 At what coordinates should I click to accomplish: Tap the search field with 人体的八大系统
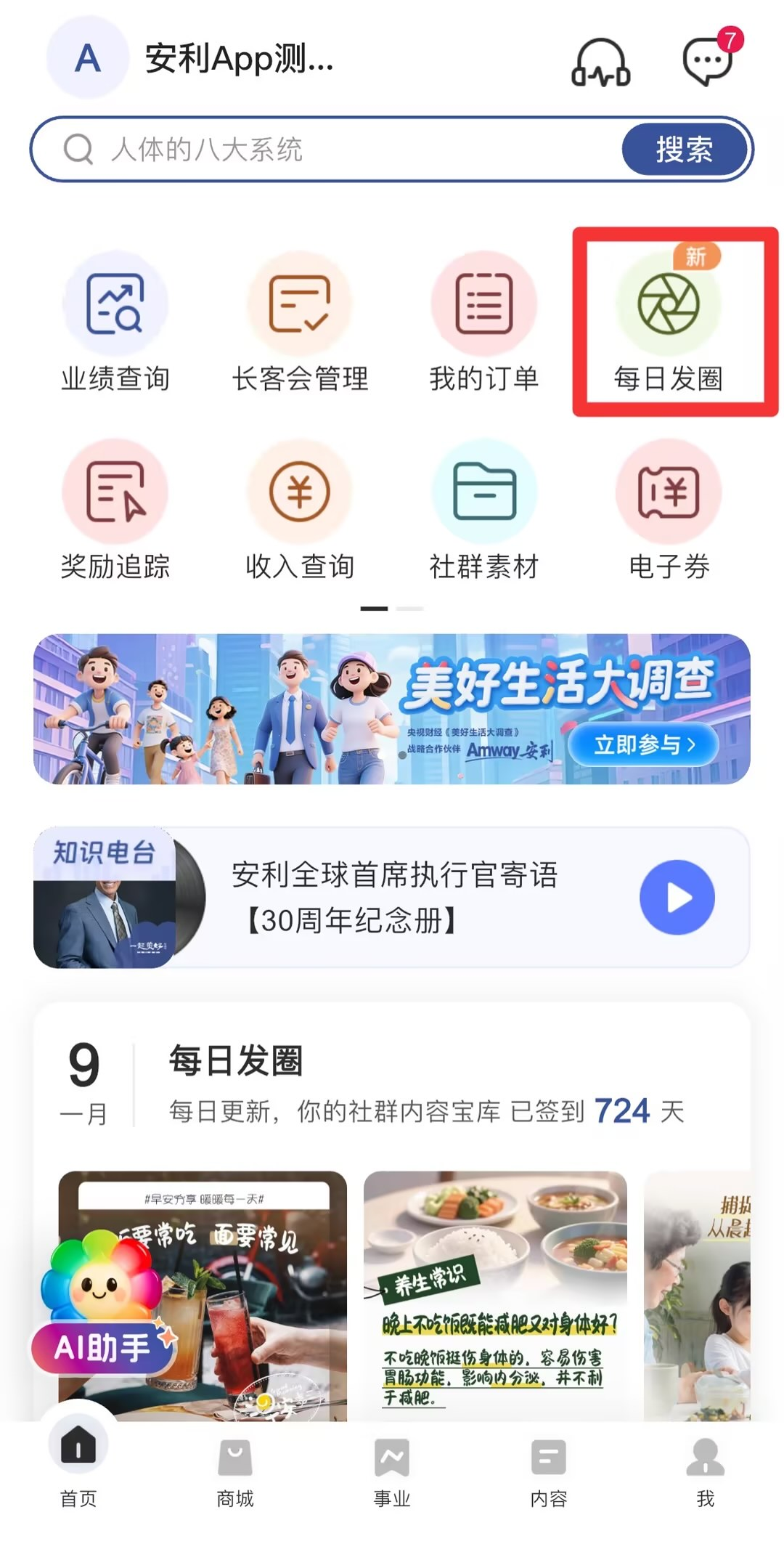pyautogui.click(x=327, y=150)
